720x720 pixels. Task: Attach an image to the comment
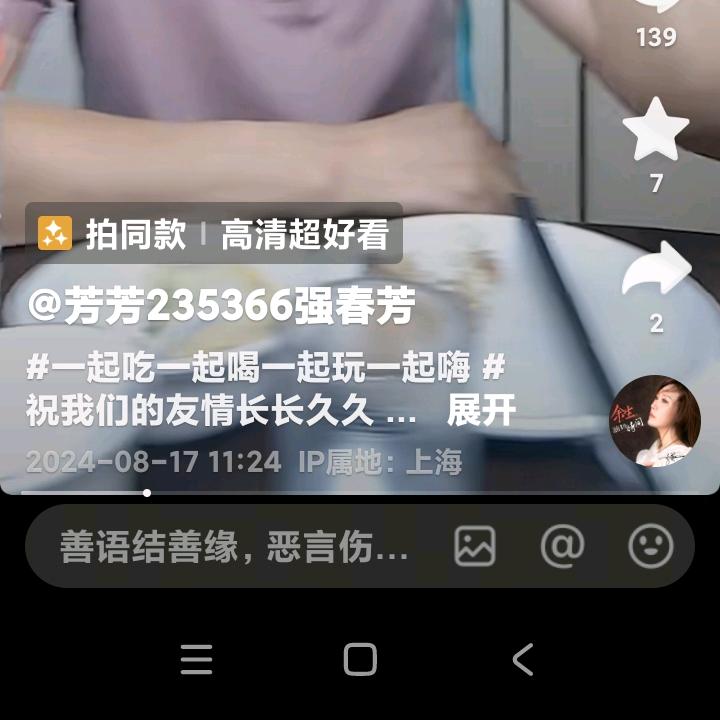tap(474, 546)
